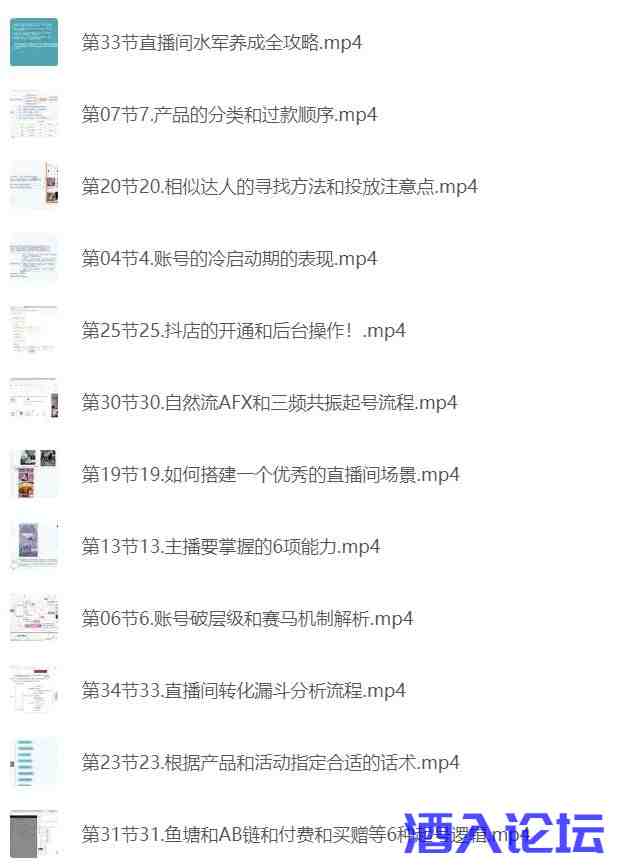Open 第30节自然流AFX和三频共振起号流程
The height and width of the screenshot is (868, 619).
(269, 403)
